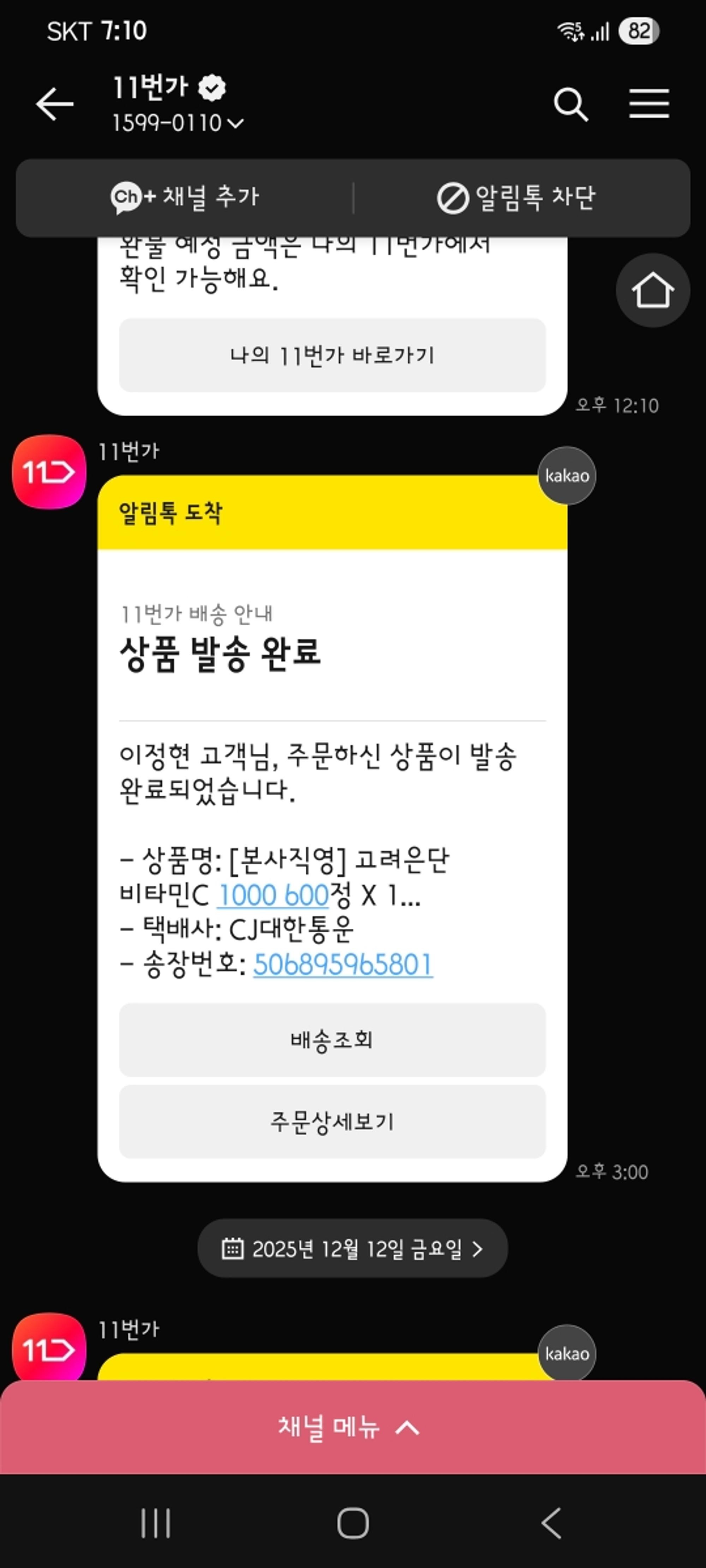Viewport: 706px width, 1568px height.
Task: Open the 11번가 profile icon above 알림톡 도착
Action: pyautogui.click(x=49, y=472)
